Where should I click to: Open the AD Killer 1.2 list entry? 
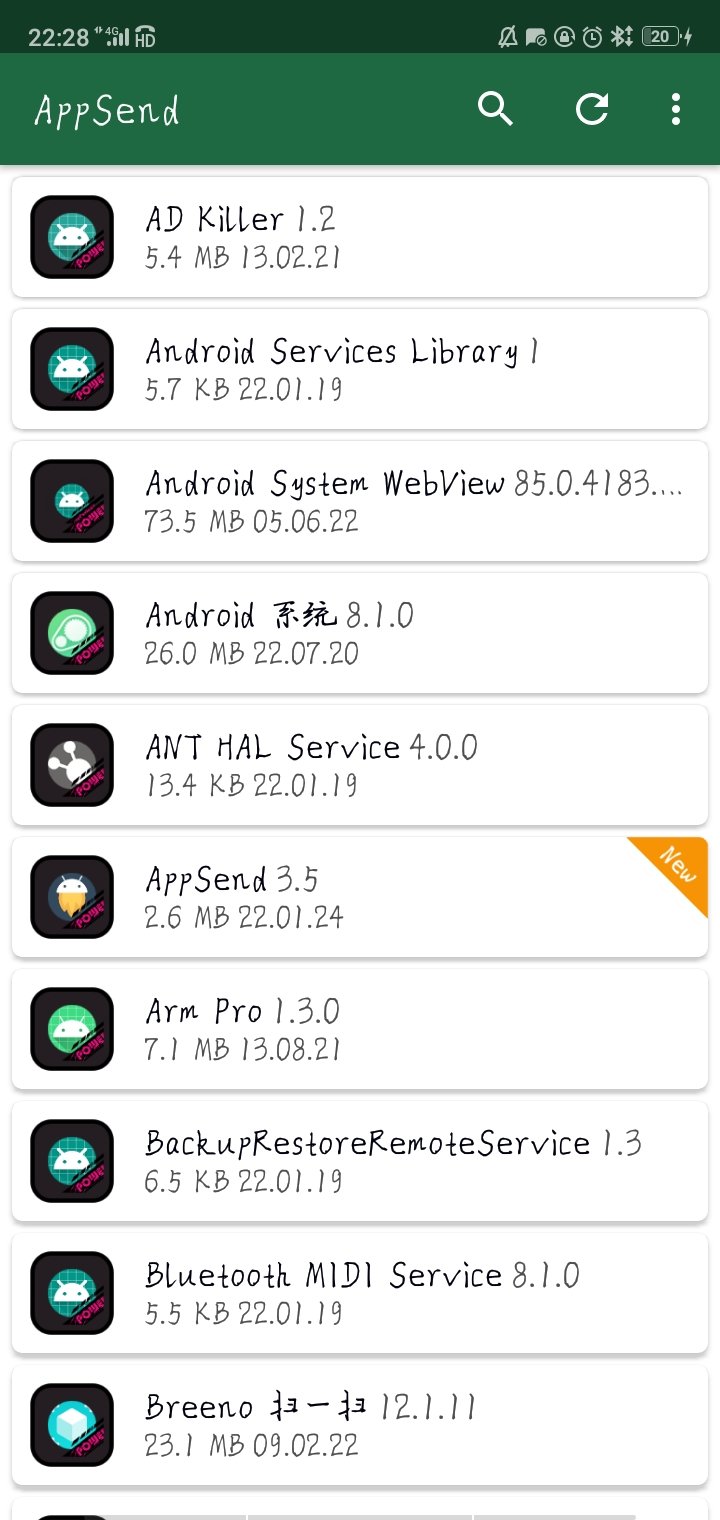pyautogui.click(x=360, y=238)
